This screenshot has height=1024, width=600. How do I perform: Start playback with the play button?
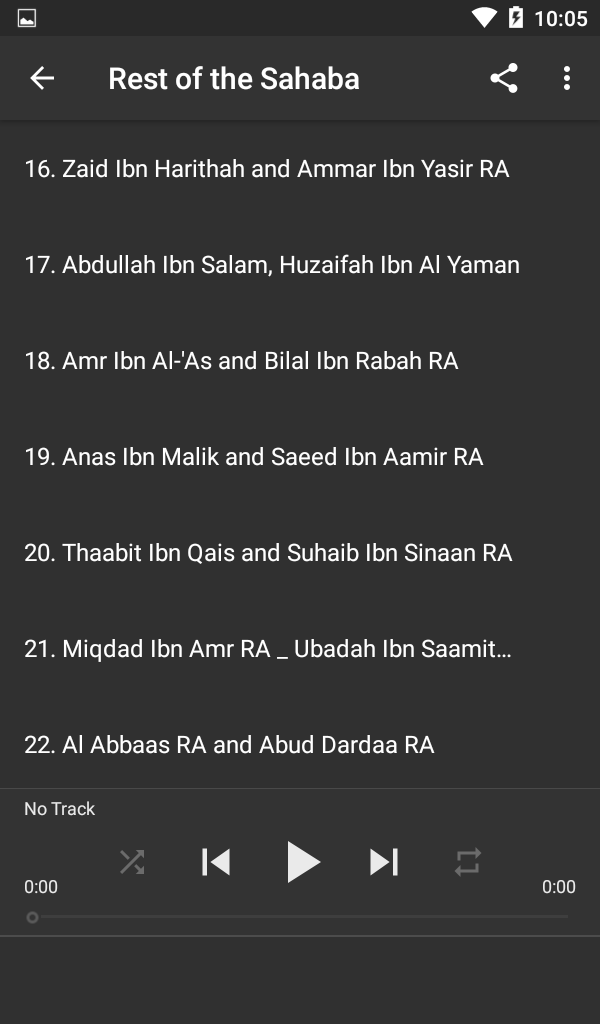(303, 862)
